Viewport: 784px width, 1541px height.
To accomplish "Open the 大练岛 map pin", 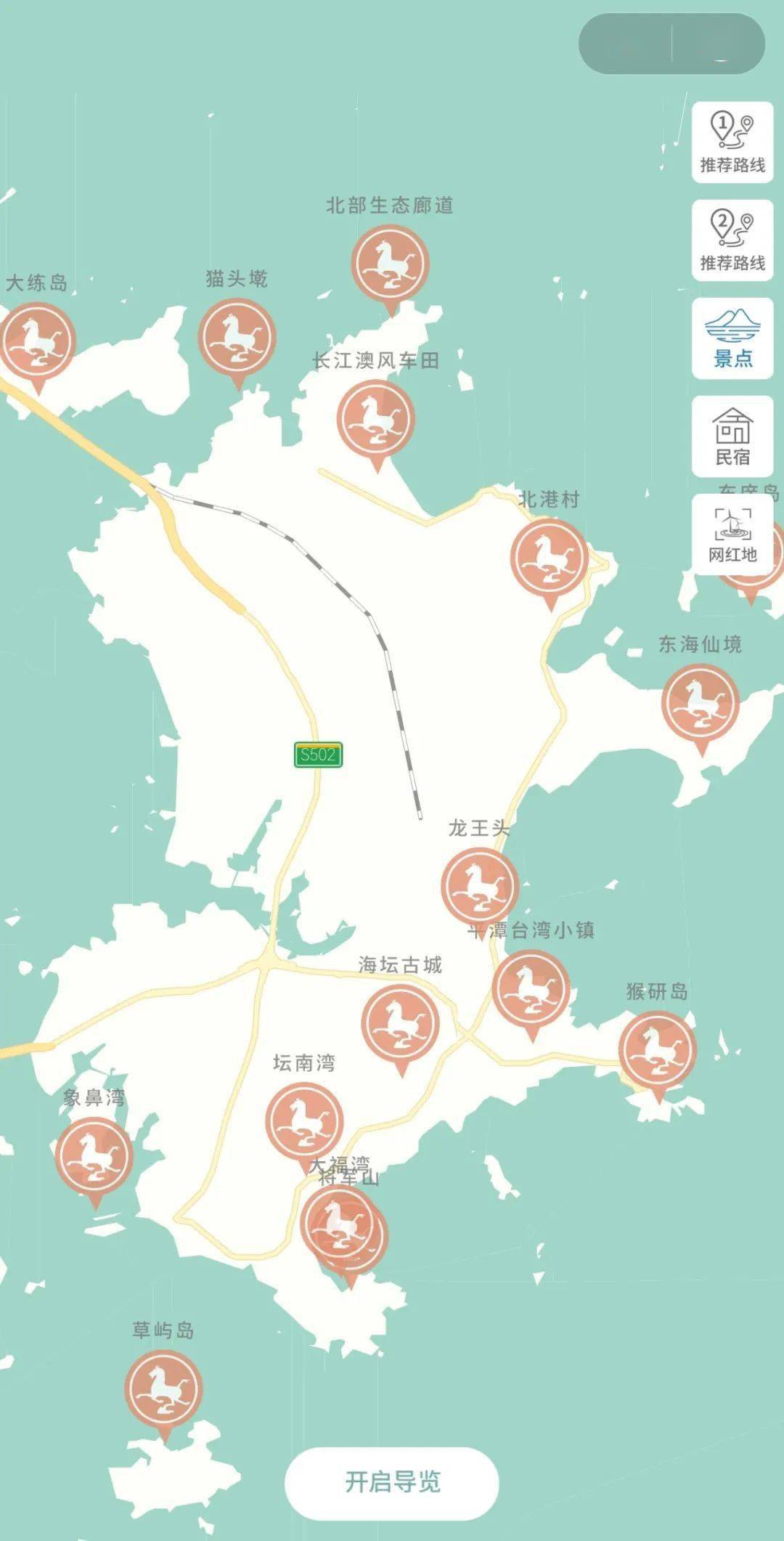I will 38,338.
